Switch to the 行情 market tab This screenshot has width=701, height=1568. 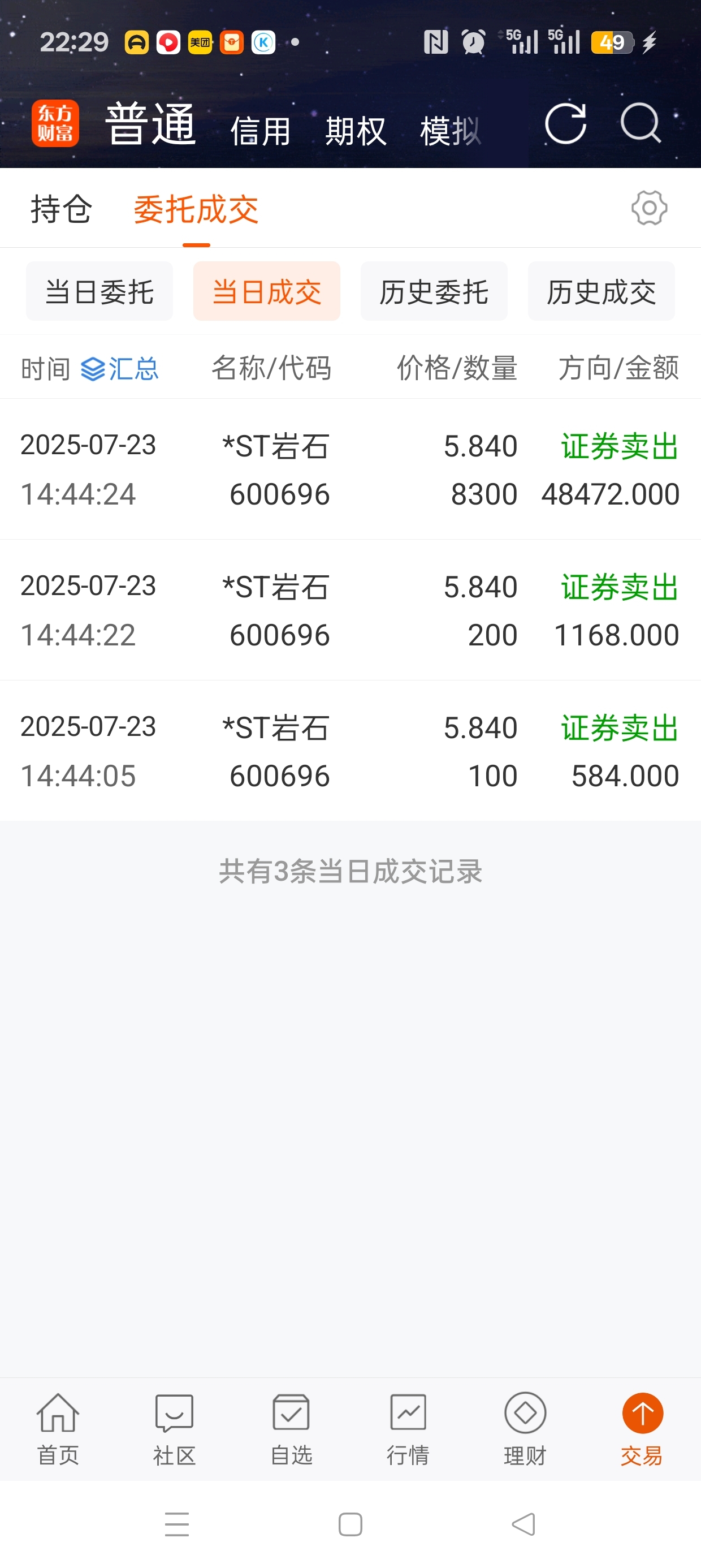[408, 1429]
